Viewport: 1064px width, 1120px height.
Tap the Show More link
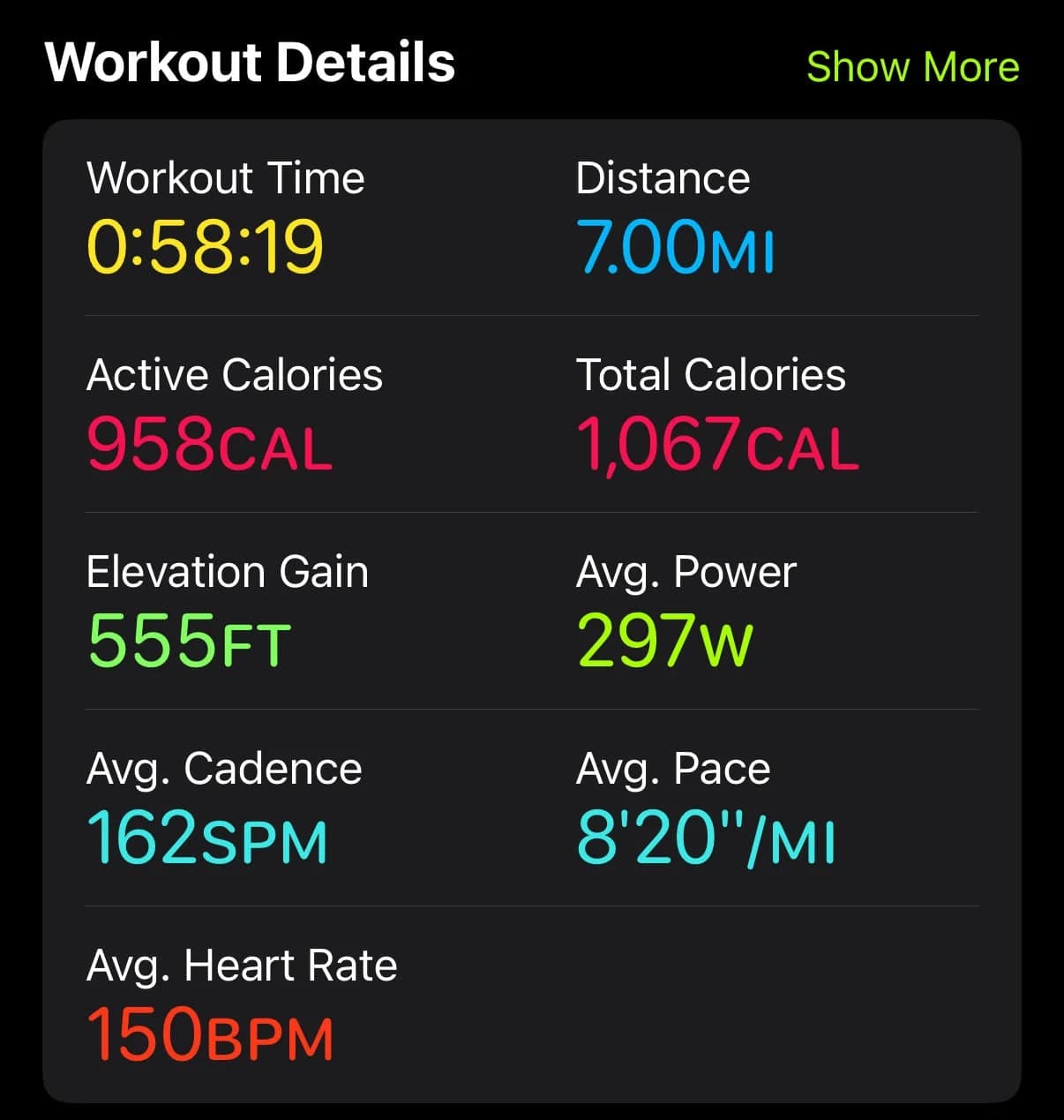point(913,67)
